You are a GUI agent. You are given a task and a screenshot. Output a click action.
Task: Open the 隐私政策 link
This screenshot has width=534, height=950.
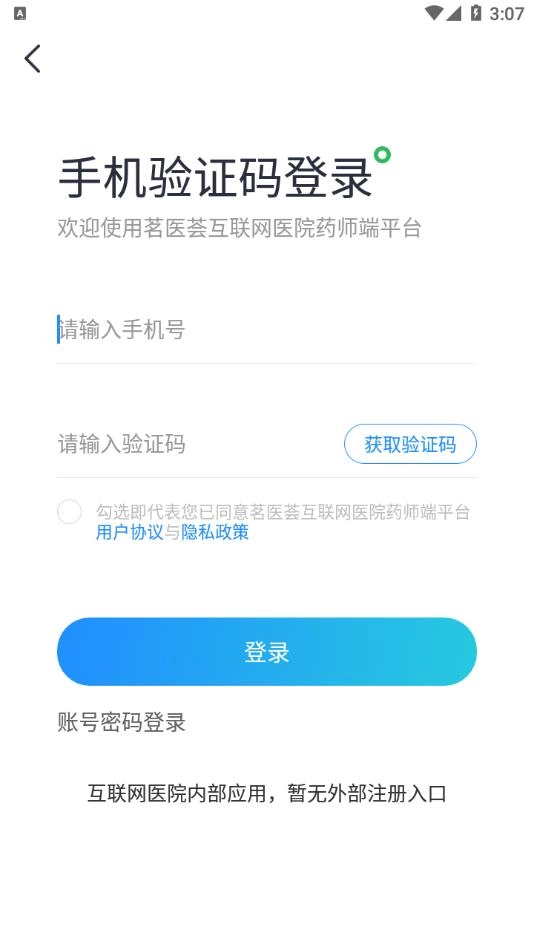click(x=215, y=533)
